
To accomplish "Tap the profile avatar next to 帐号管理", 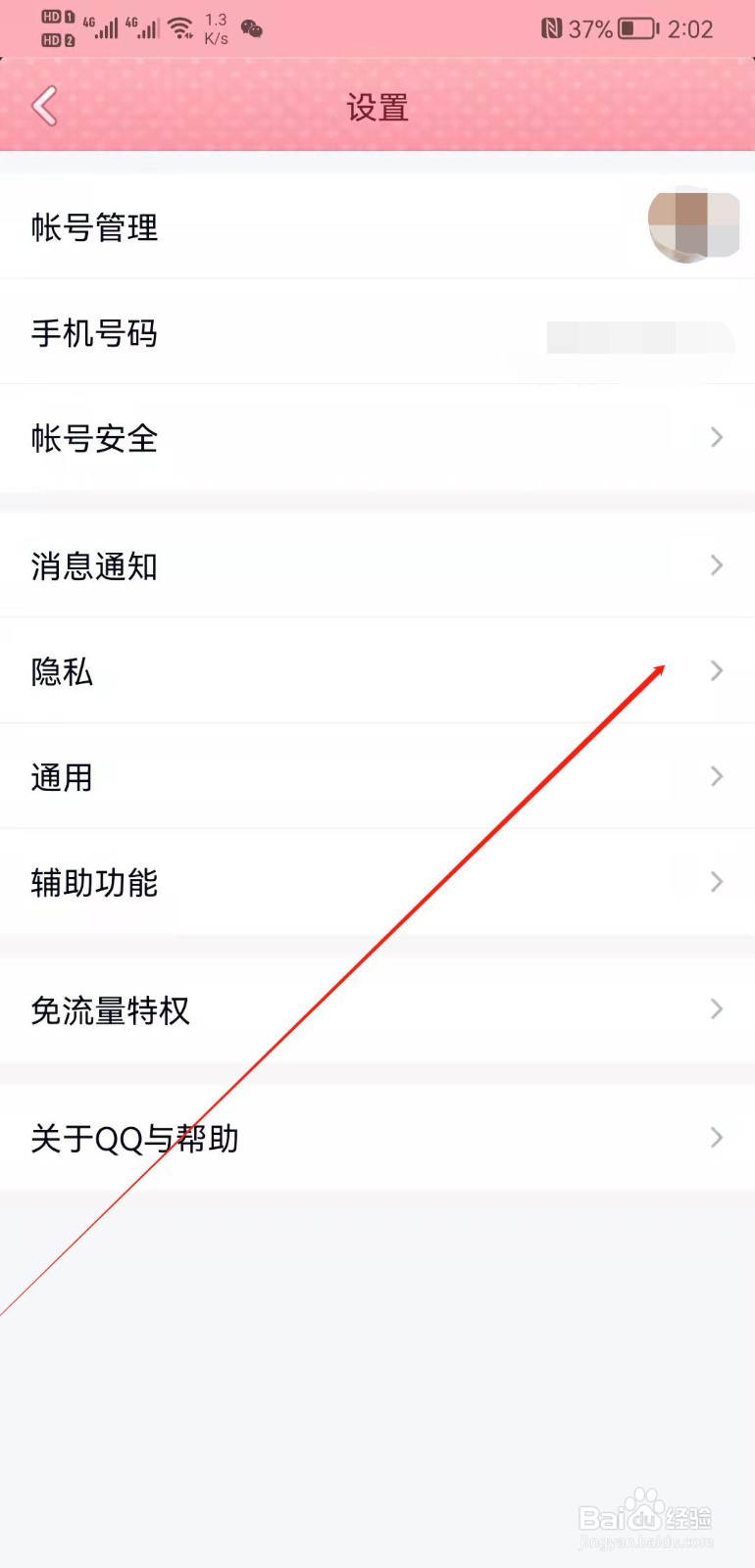I will [692, 225].
